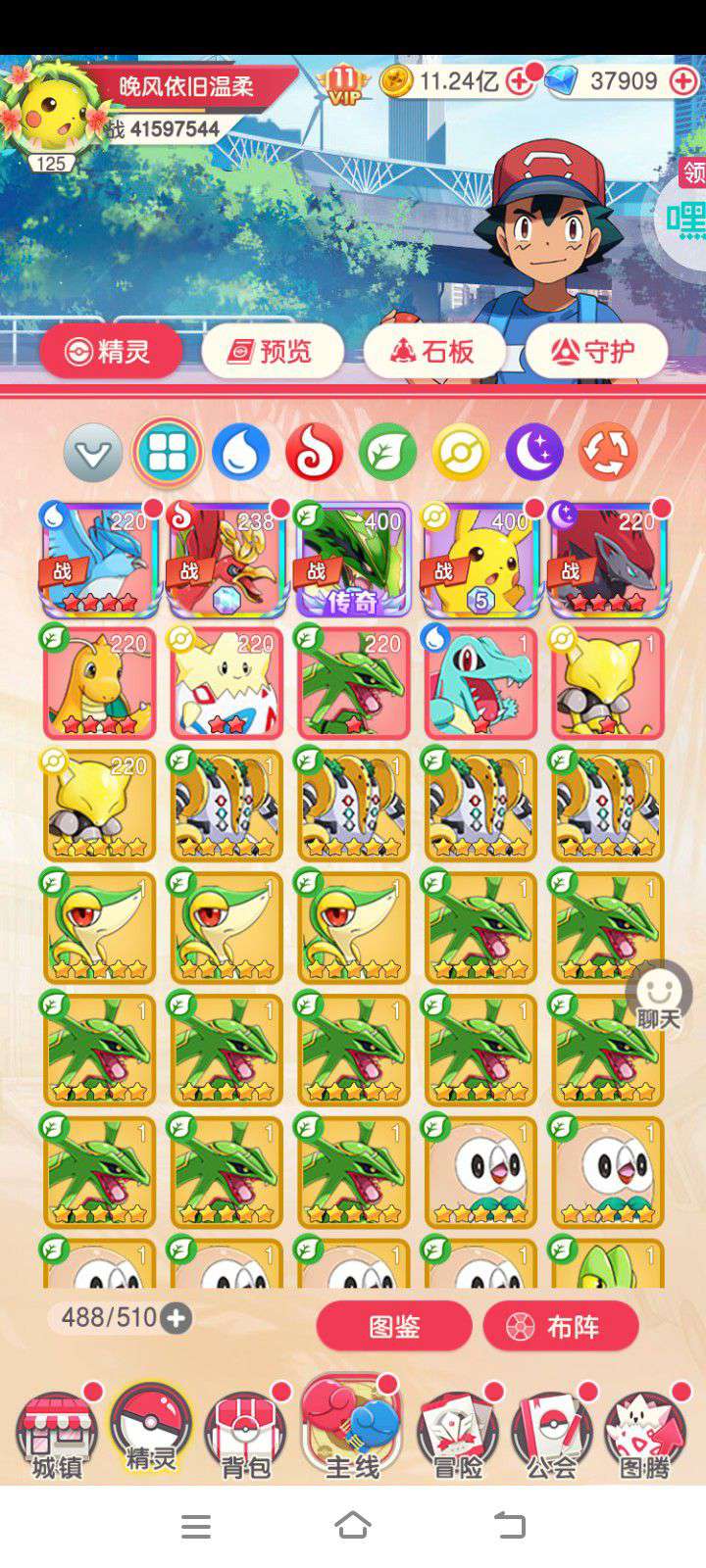Tap the system back button

pos(510,1525)
